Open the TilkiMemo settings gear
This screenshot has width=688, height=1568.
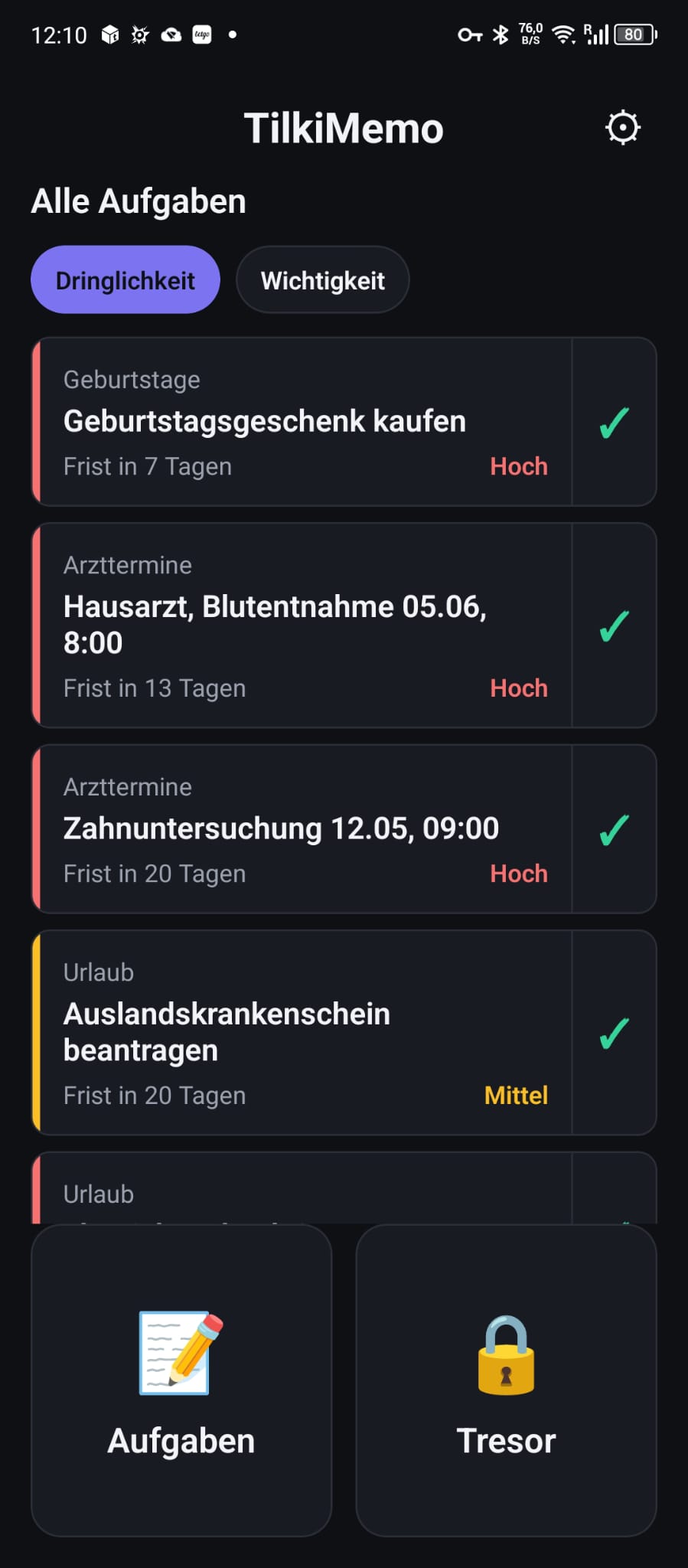click(622, 128)
